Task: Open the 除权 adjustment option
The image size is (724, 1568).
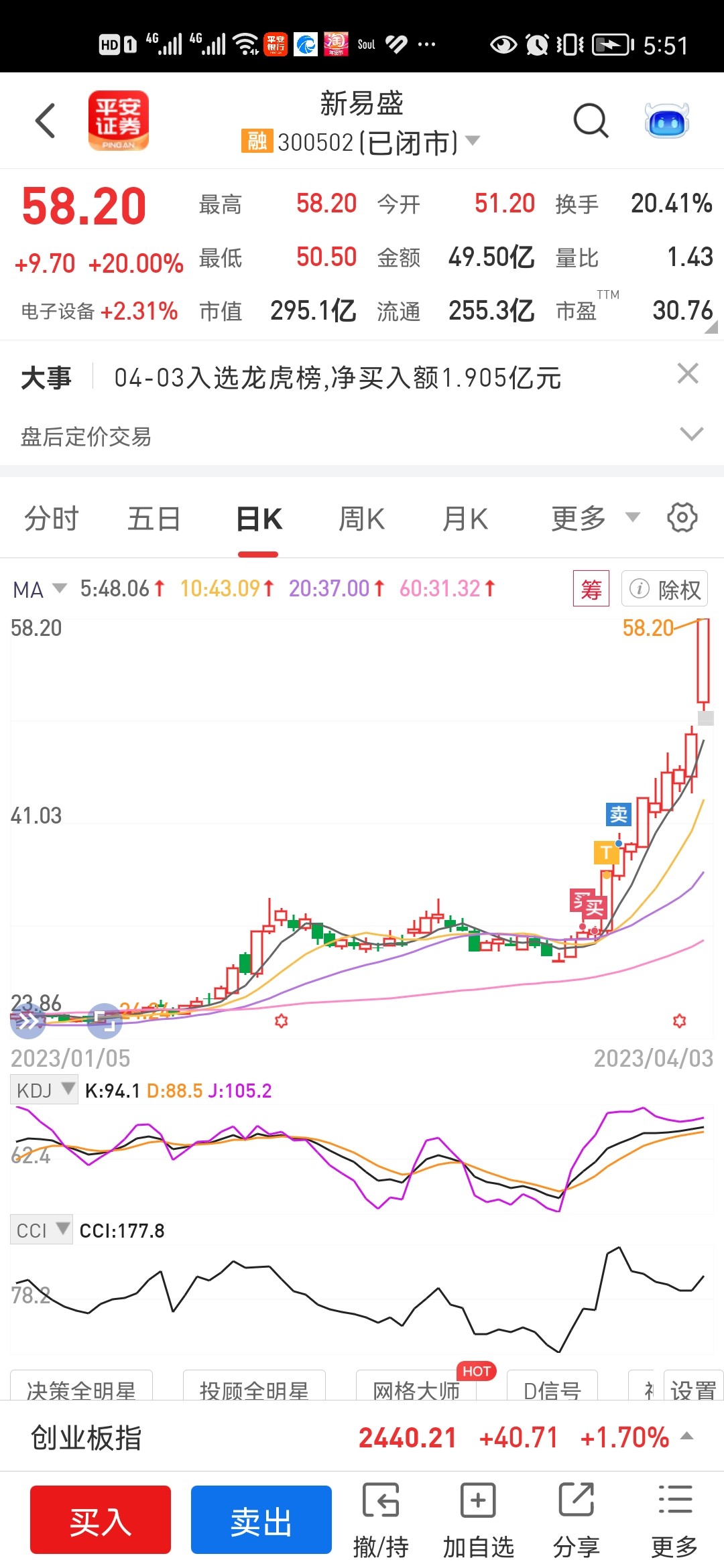Action: (664, 588)
